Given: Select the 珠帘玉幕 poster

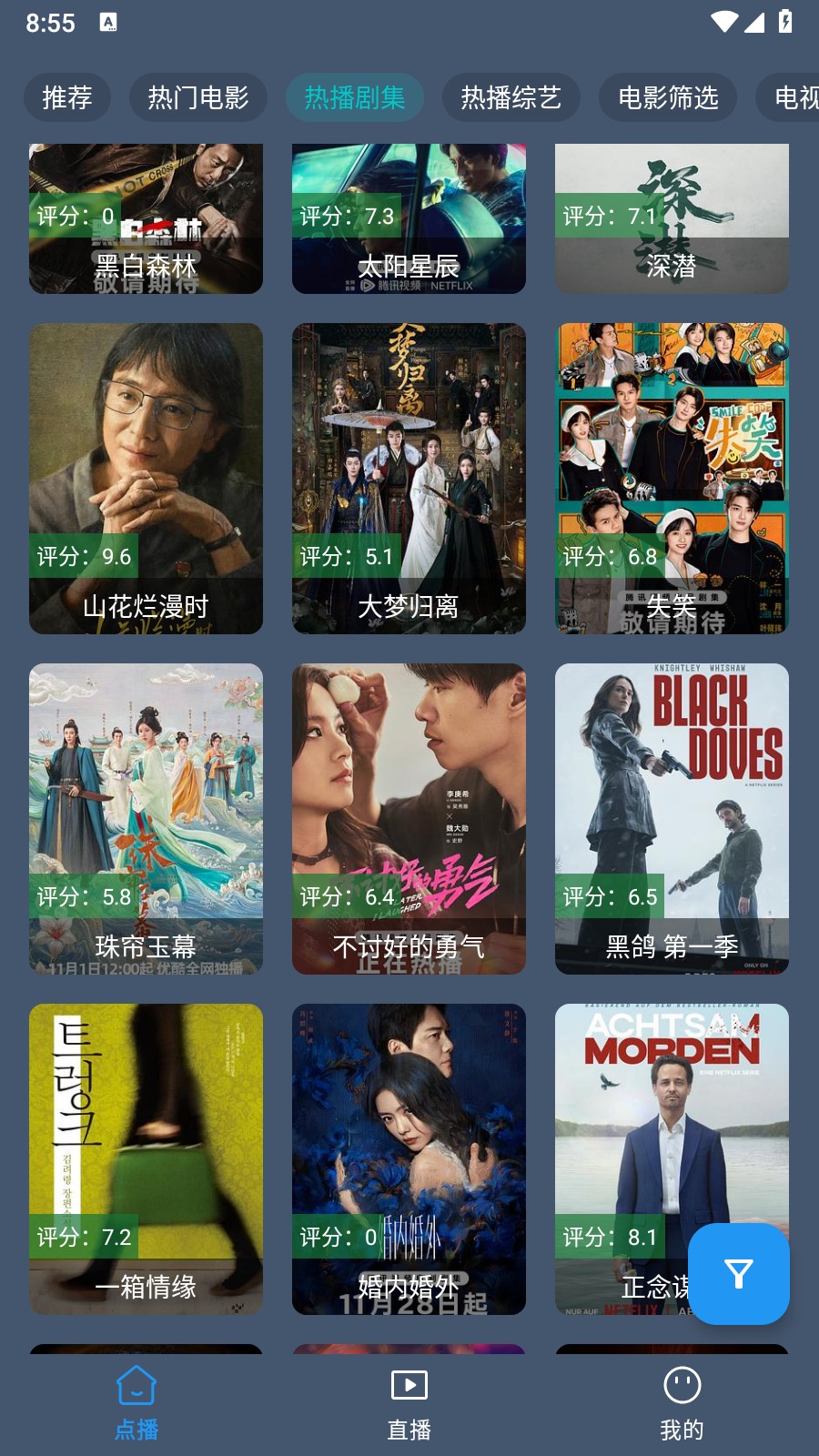Looking at the screenshot, I should 146,818.
